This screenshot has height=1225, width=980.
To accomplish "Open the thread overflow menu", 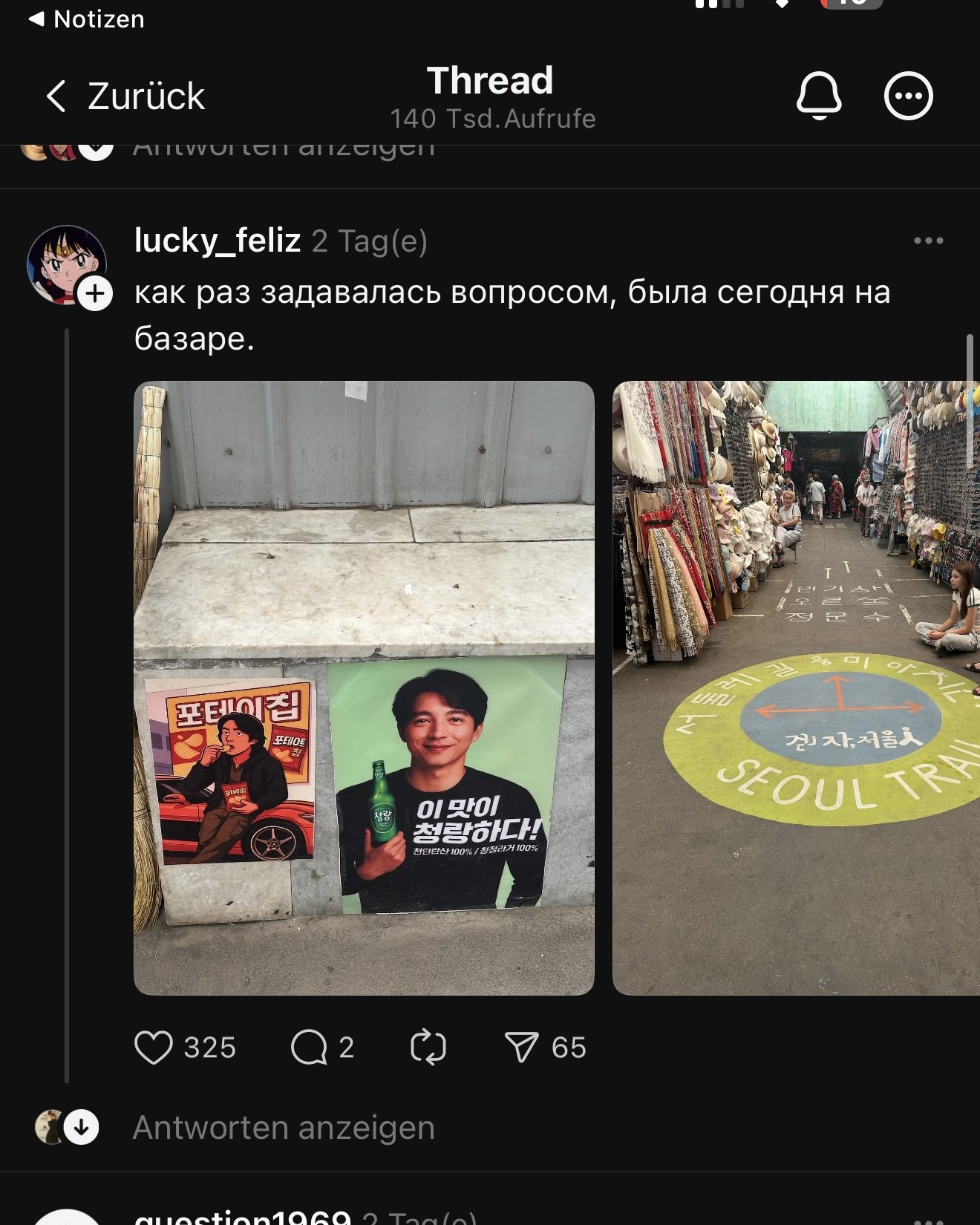I will point(908,96).
